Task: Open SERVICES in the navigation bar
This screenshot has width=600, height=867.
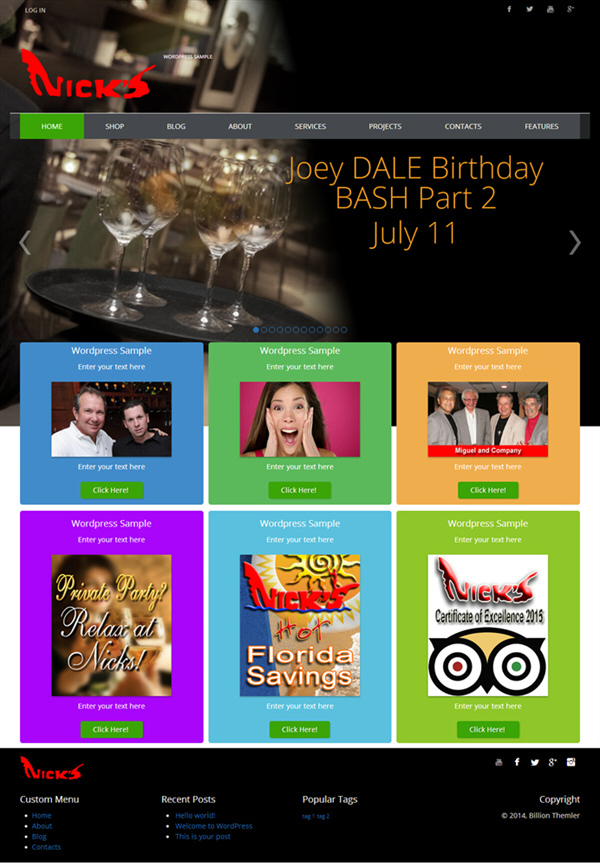Action: [310, 126]
